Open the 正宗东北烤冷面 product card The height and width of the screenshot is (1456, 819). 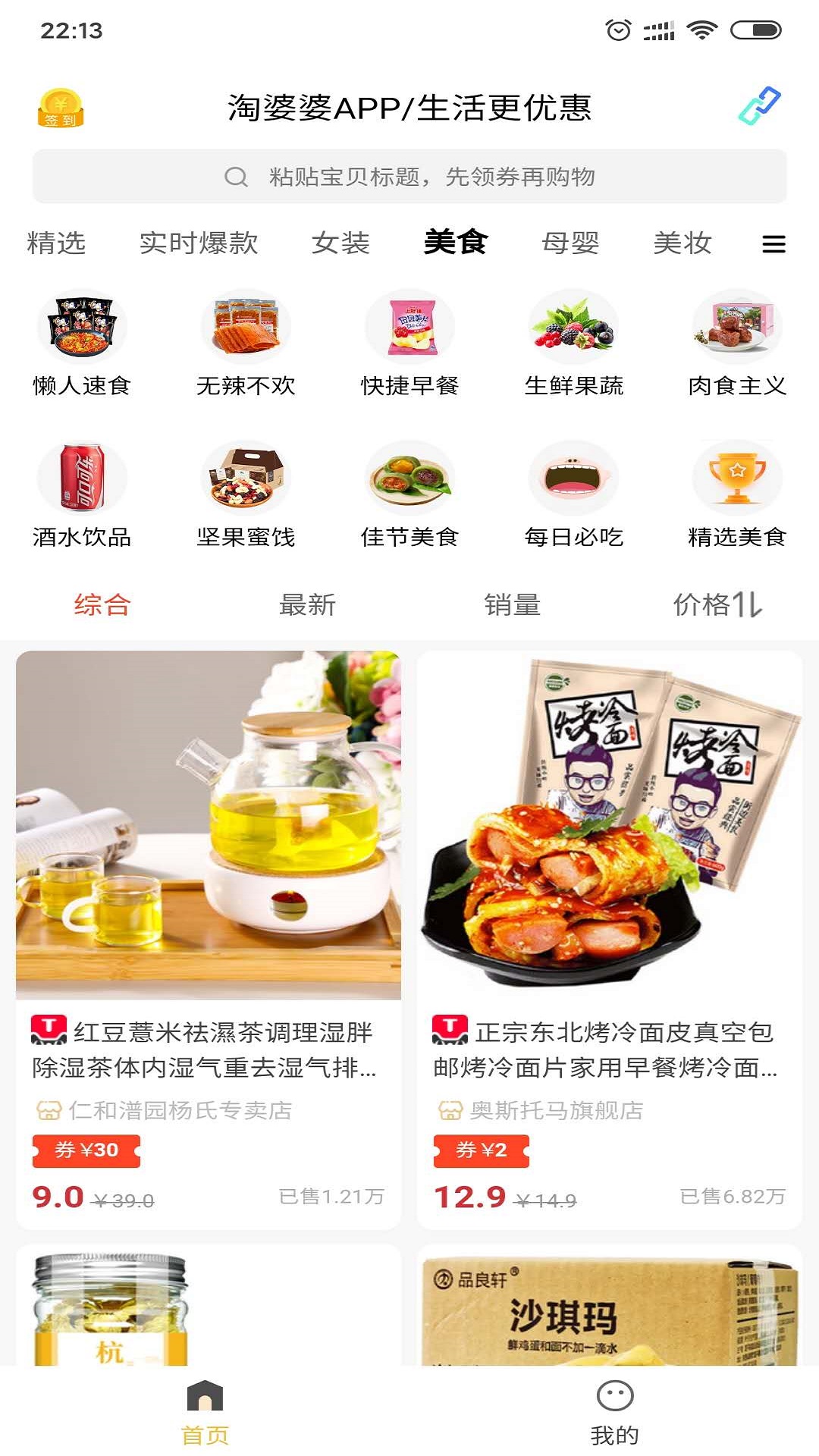pyautogui.click(x=610, y=939)
